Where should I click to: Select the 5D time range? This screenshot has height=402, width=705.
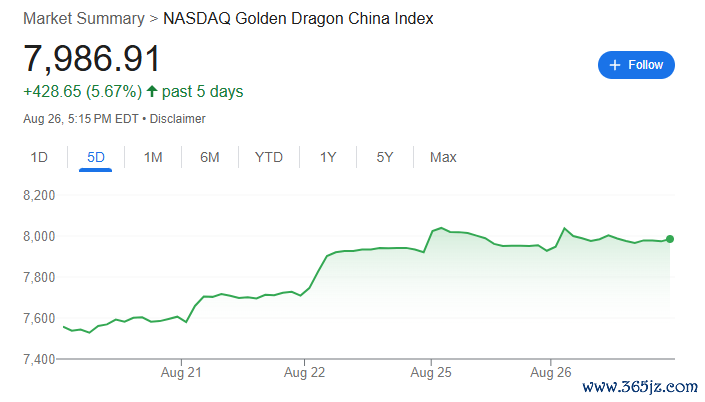coord(96,157)
